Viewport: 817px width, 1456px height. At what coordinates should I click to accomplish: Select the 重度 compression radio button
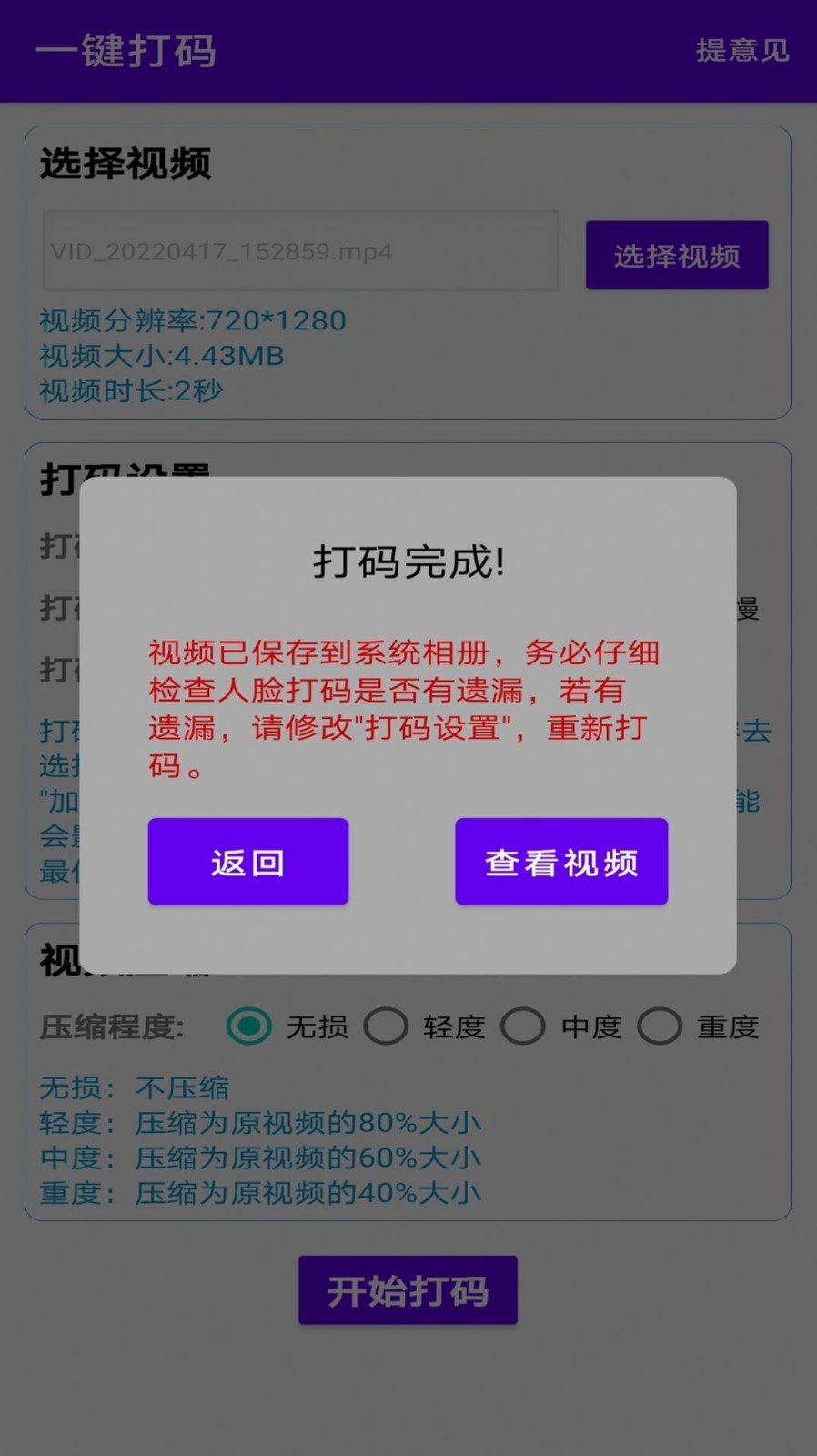pyautogui.click(x=660, y=1026)
